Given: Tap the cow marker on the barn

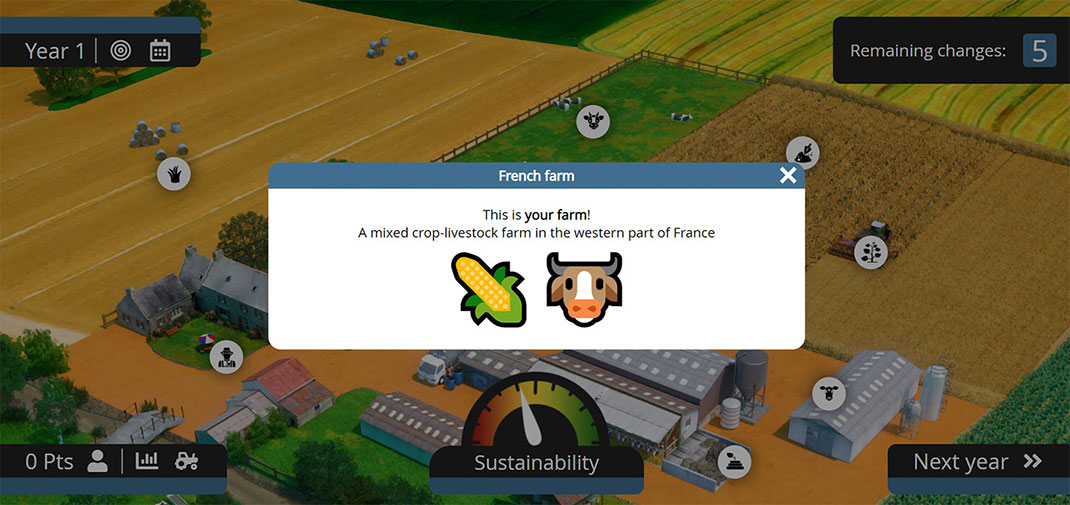Looking at the screenshot, I should (x=828, y=393).
